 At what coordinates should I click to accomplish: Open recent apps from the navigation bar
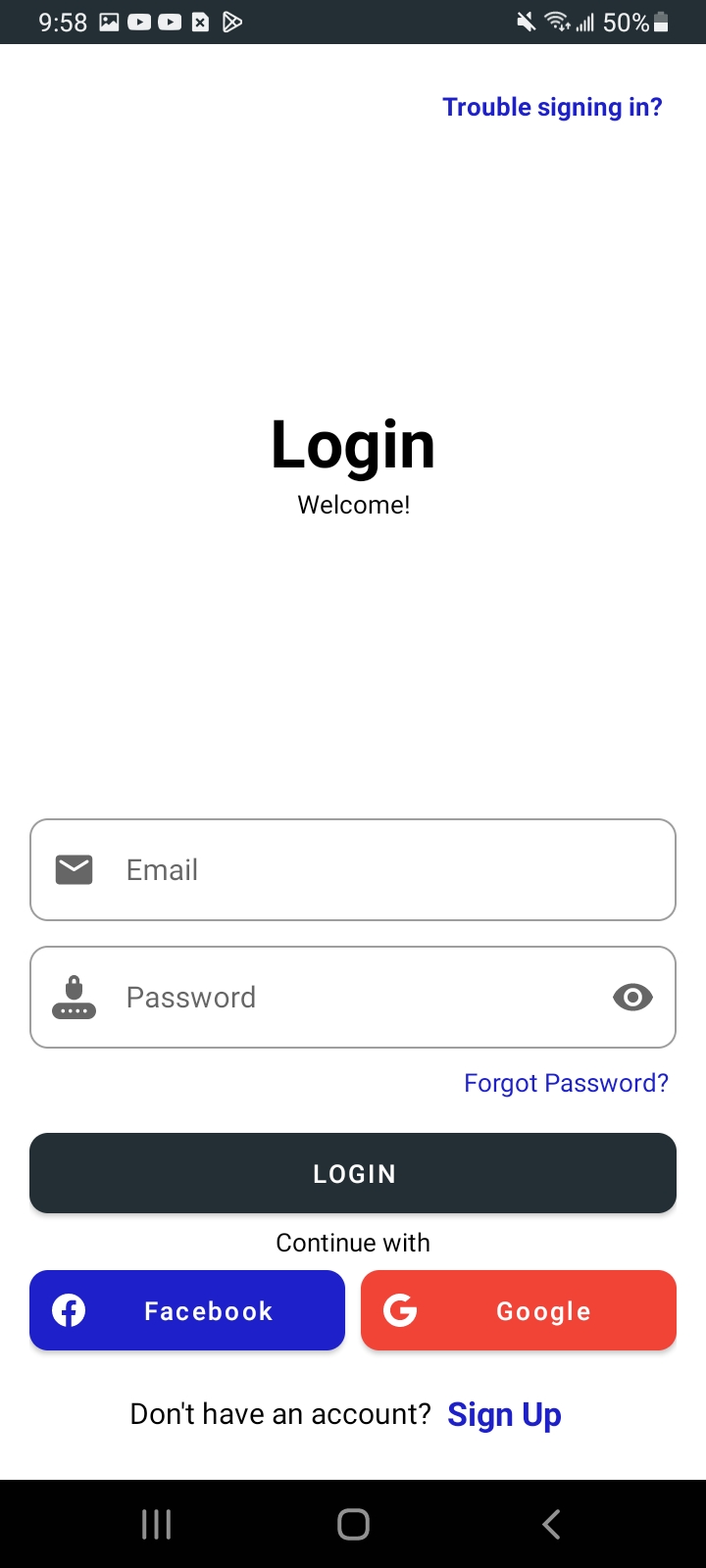tap(156, 1524)
